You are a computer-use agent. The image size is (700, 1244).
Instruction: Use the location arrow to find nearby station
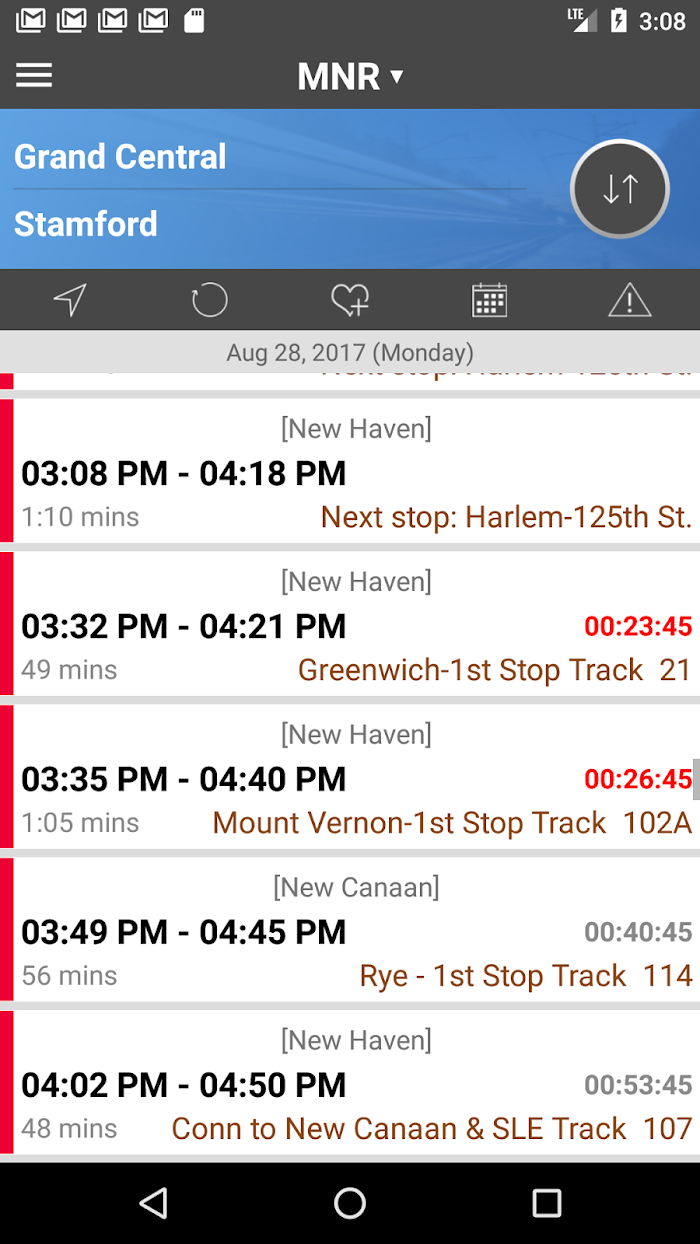tap(70, 300)
